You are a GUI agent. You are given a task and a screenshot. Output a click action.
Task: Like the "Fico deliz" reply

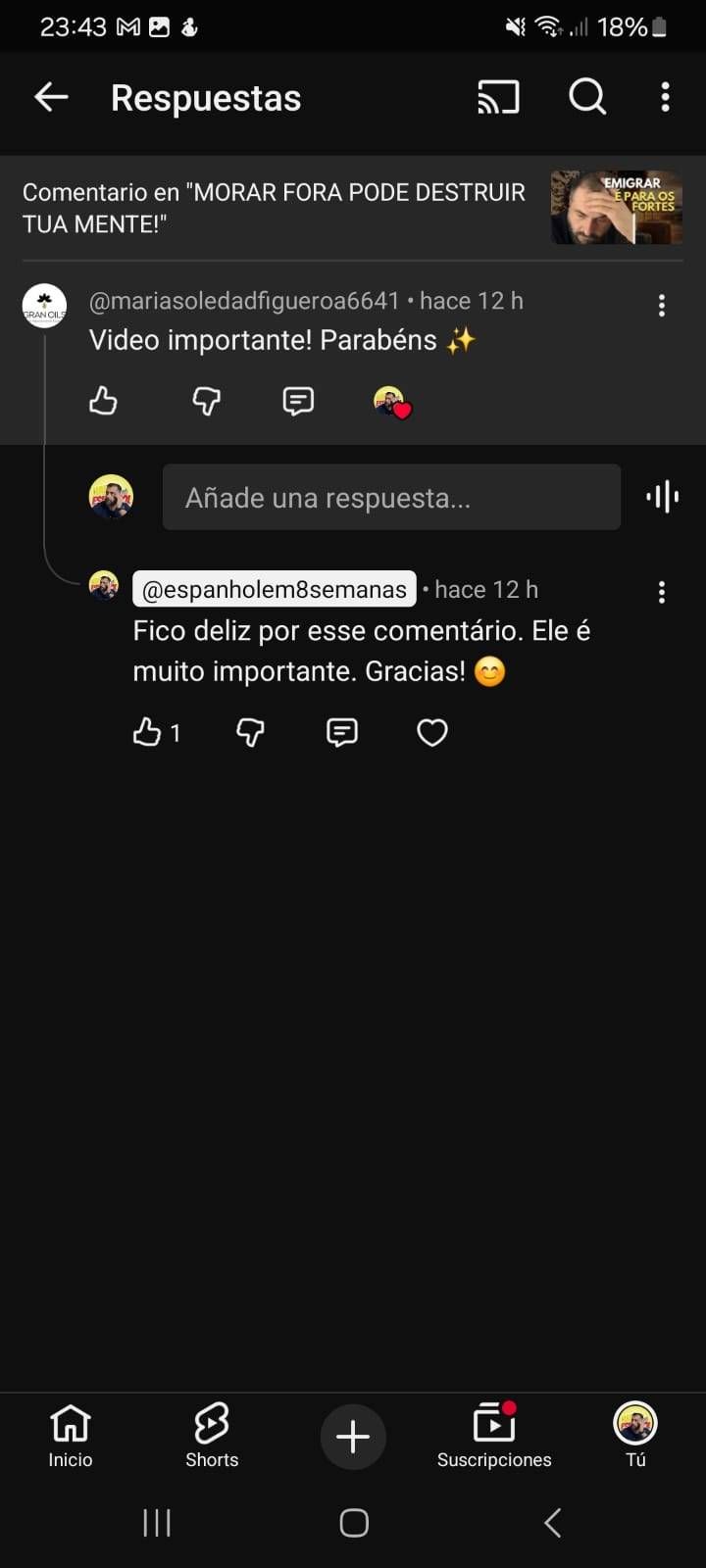pos(147,732)
